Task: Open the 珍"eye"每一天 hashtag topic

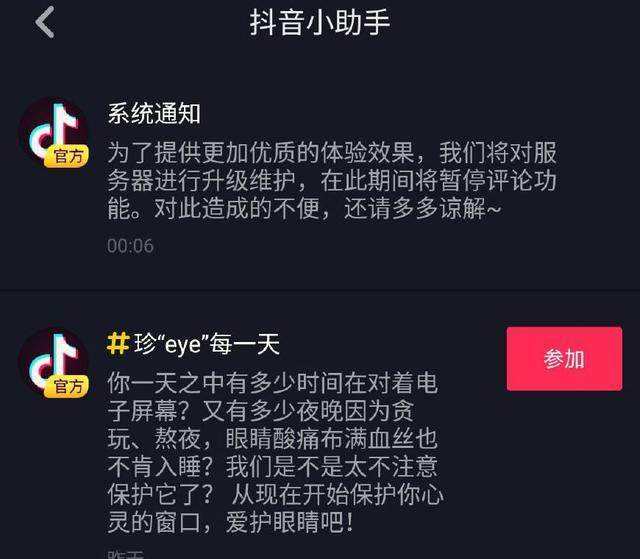Action: click(194, 345)
